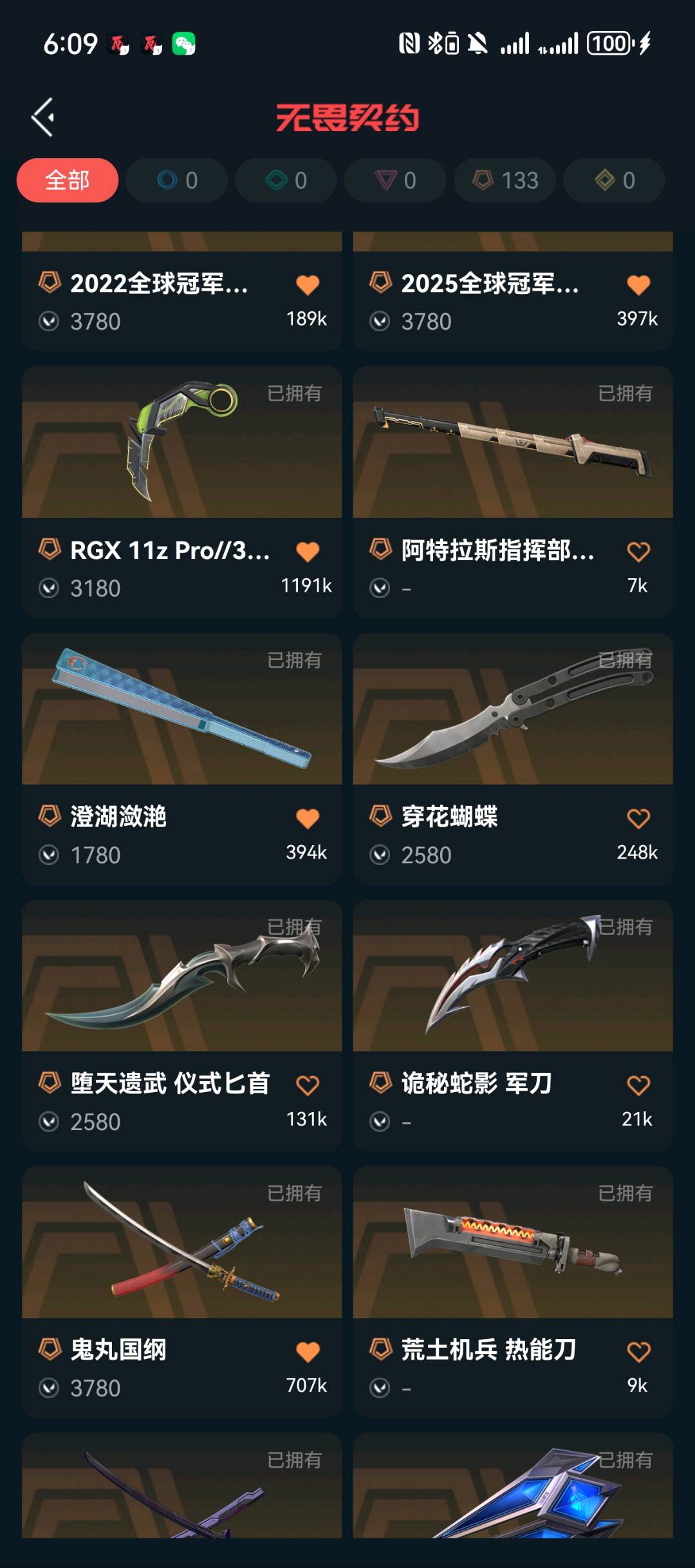Viewport: 695px width, 1568px height.
Task: Go back using the top-left arrow
Action: [43, 117]
